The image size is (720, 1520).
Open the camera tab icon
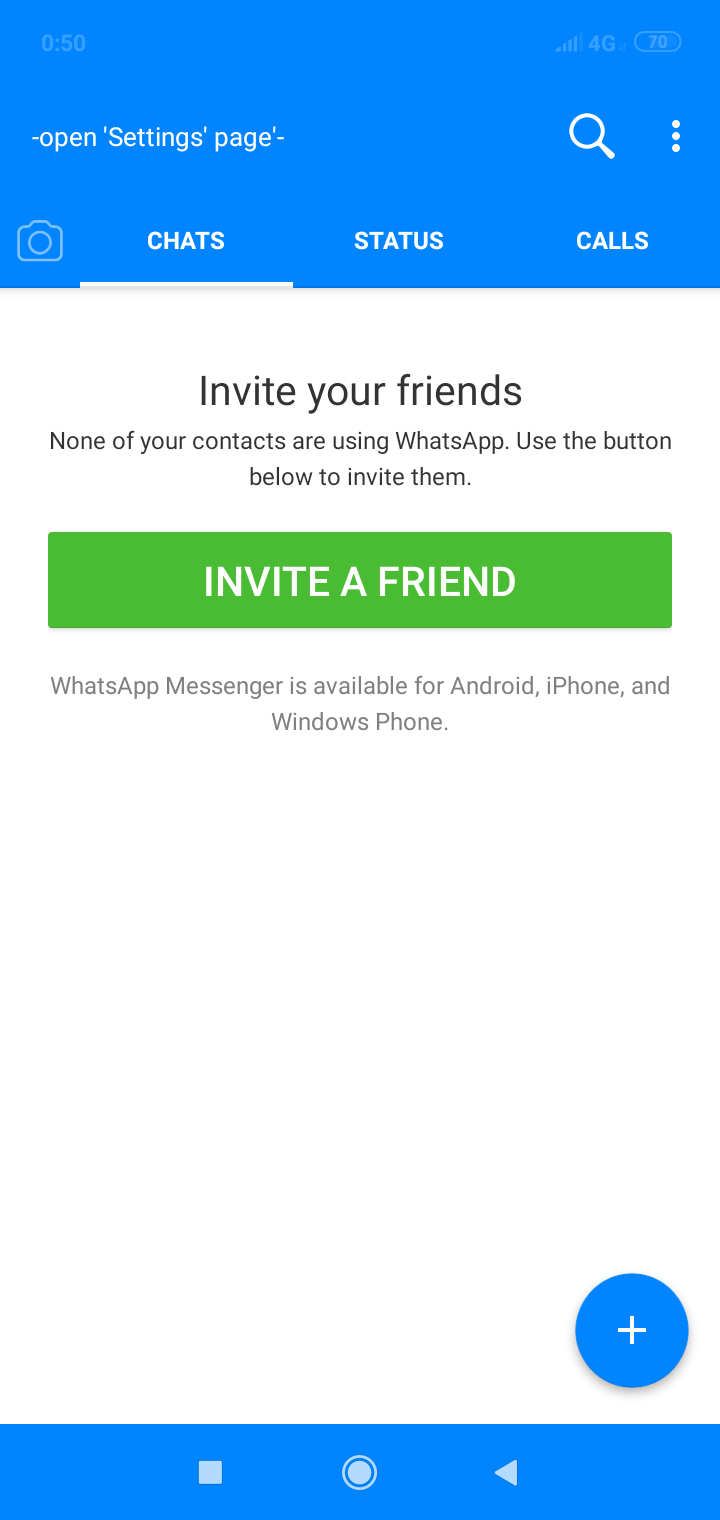click(x=40, y=241)
